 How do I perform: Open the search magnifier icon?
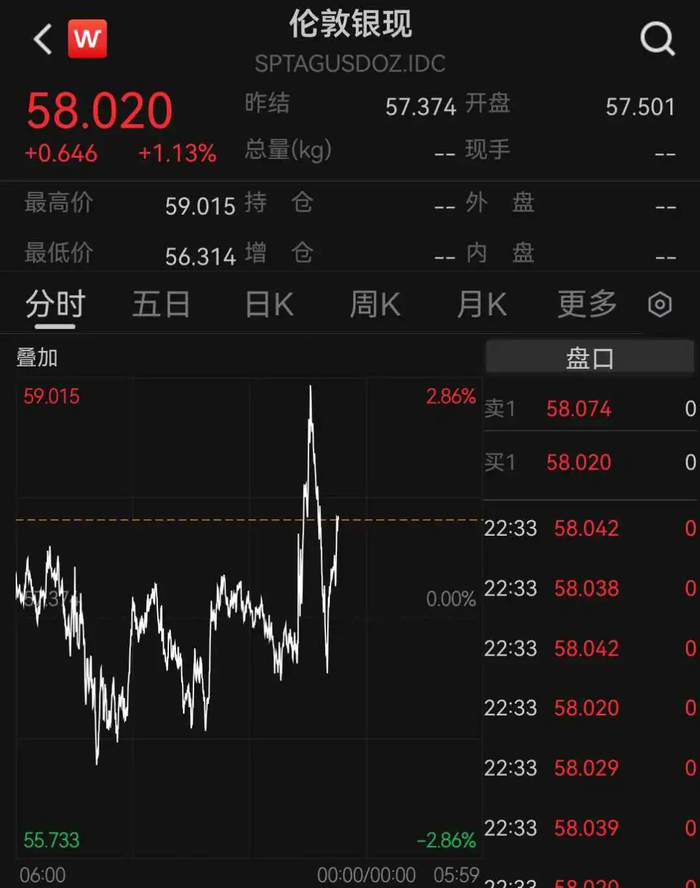(658, 39)
